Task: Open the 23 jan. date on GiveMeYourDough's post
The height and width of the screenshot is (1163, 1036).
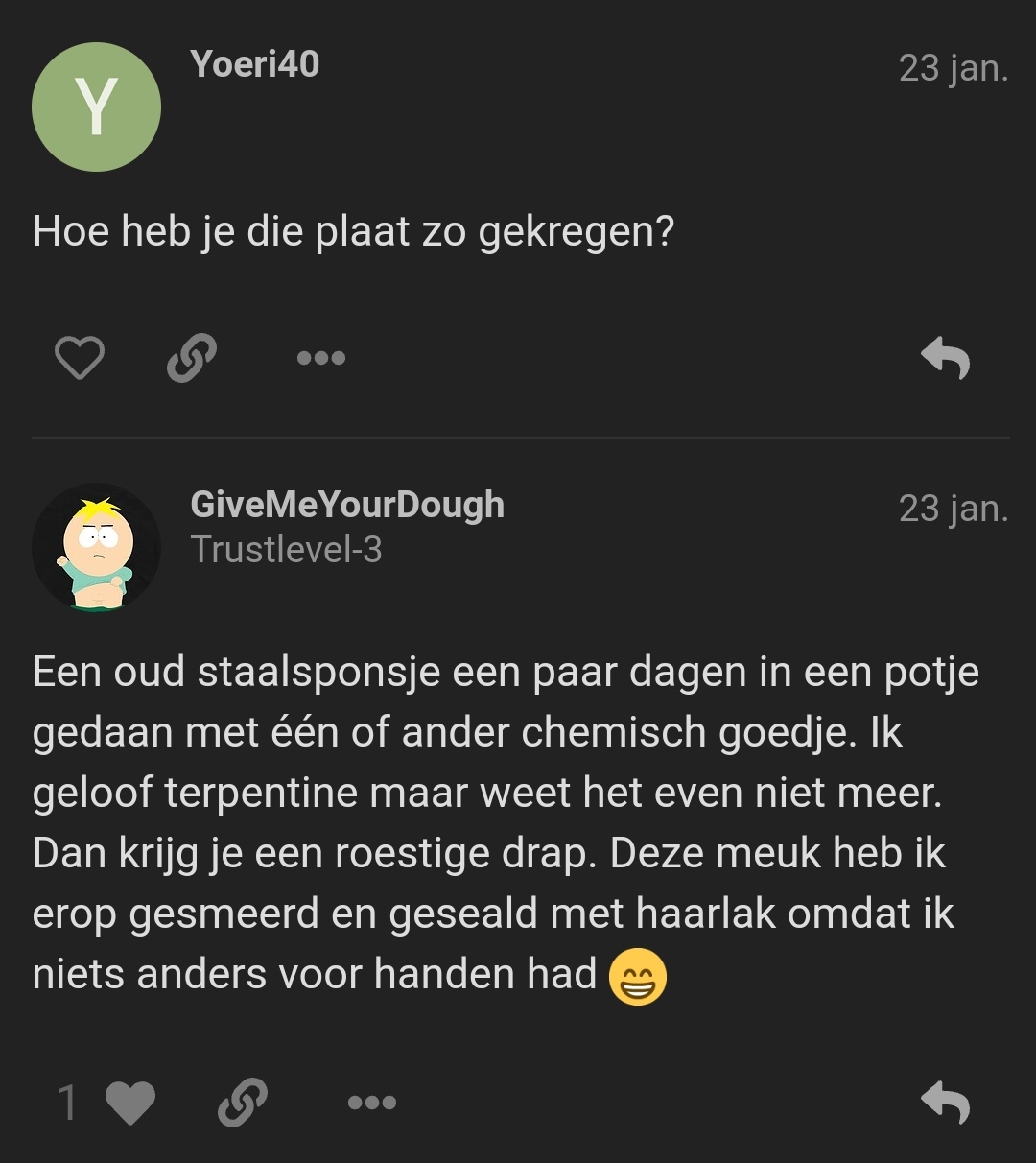Action: point(953,509)
